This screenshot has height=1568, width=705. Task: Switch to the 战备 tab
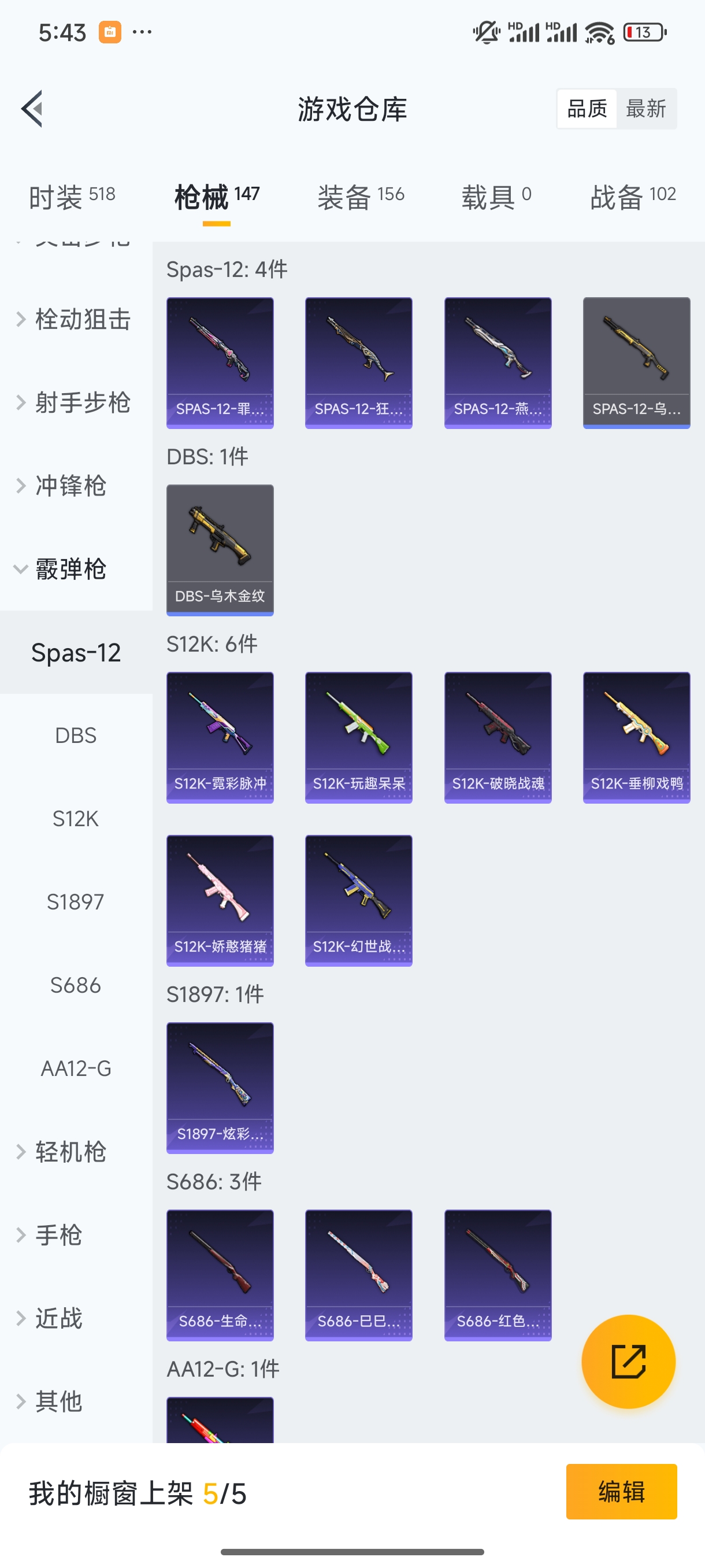point(633,197)
